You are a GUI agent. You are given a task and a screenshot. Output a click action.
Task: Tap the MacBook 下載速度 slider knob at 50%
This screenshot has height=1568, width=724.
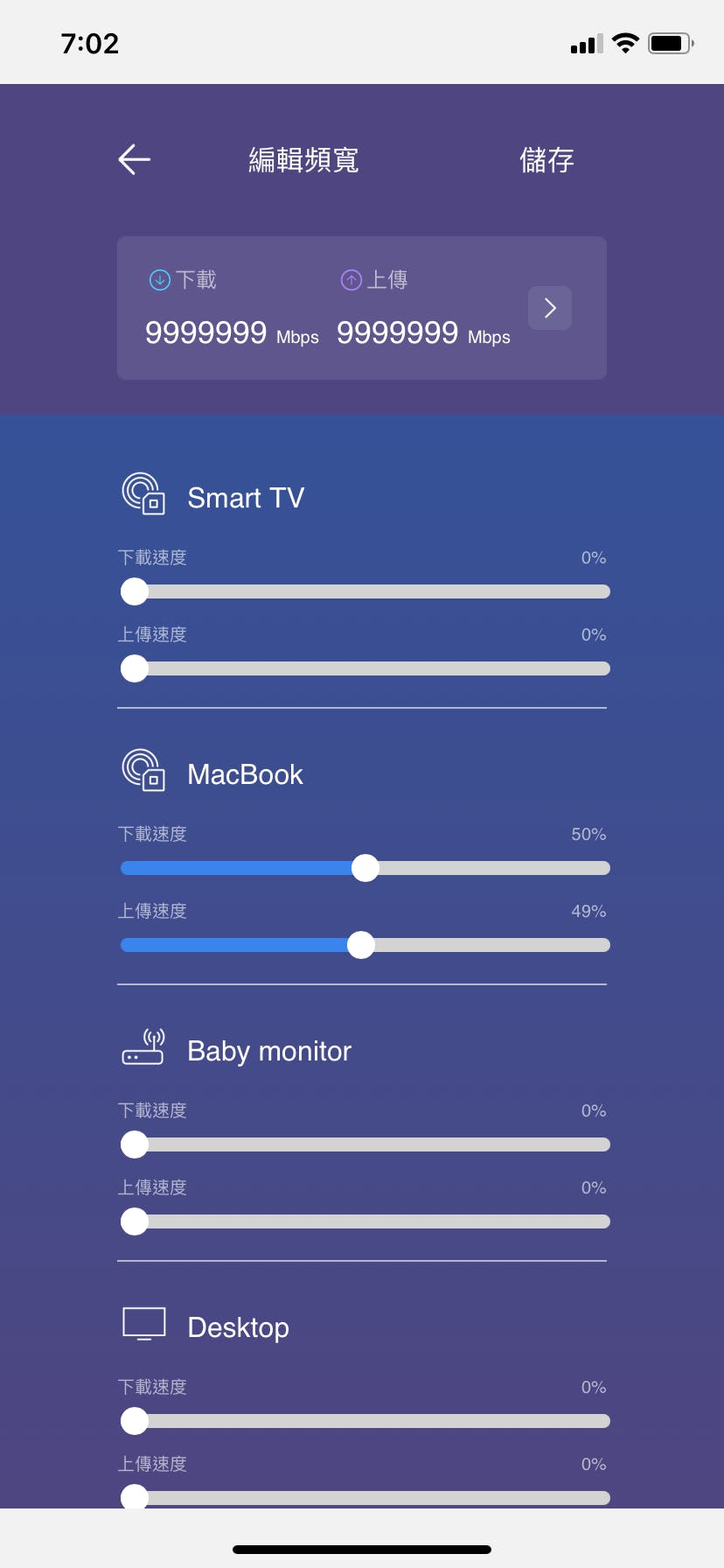(365, 868)
